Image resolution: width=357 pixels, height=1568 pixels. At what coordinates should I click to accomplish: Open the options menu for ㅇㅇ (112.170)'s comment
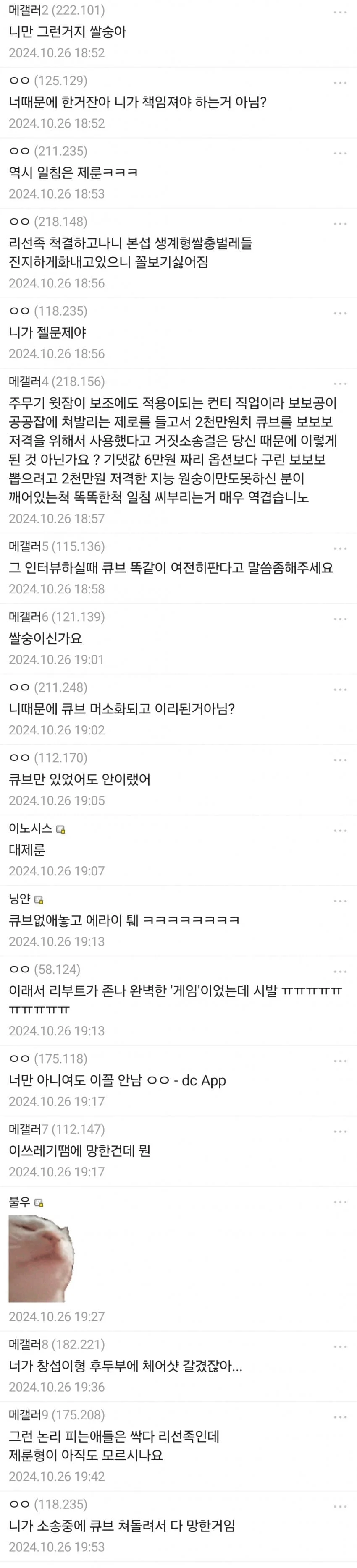[x=340, y=760]
